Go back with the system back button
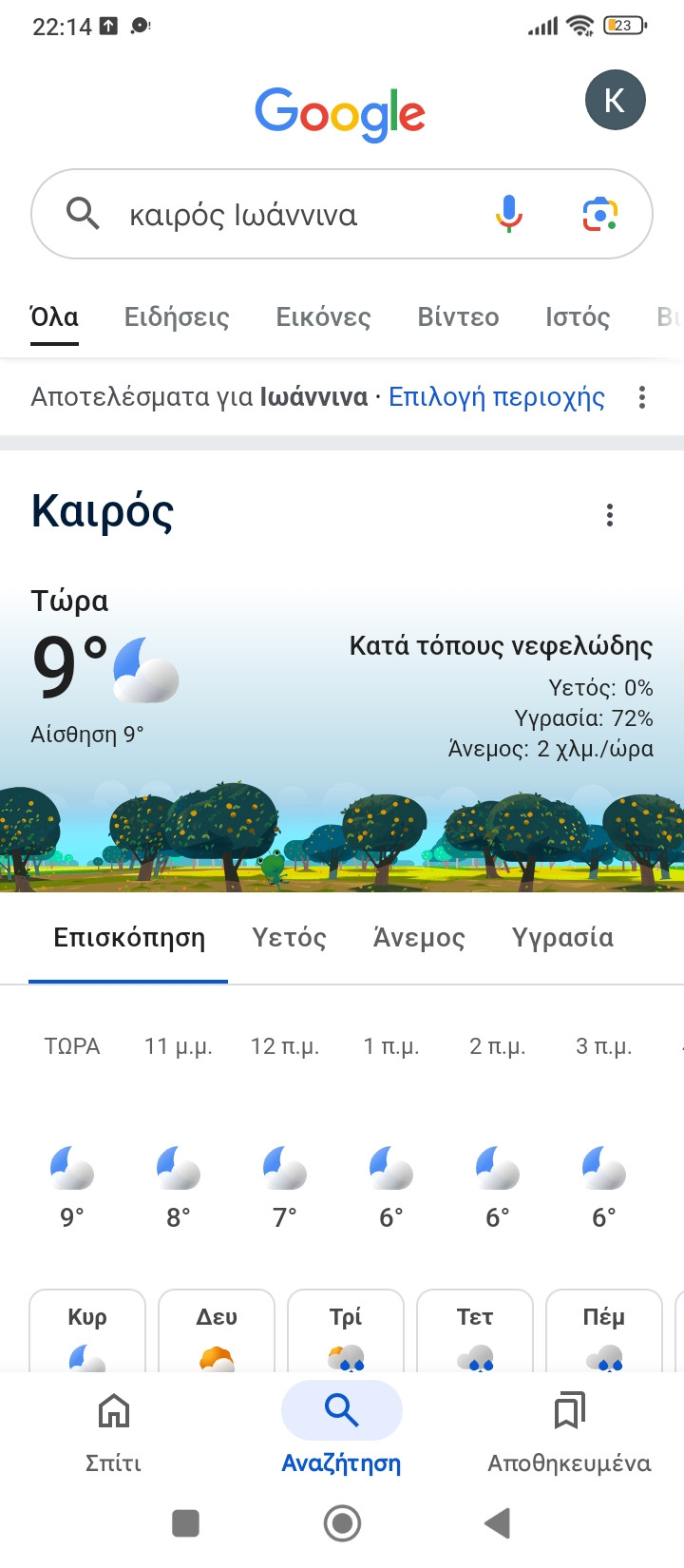Viewport: 684px width, 1568px height. [497, 1522]
